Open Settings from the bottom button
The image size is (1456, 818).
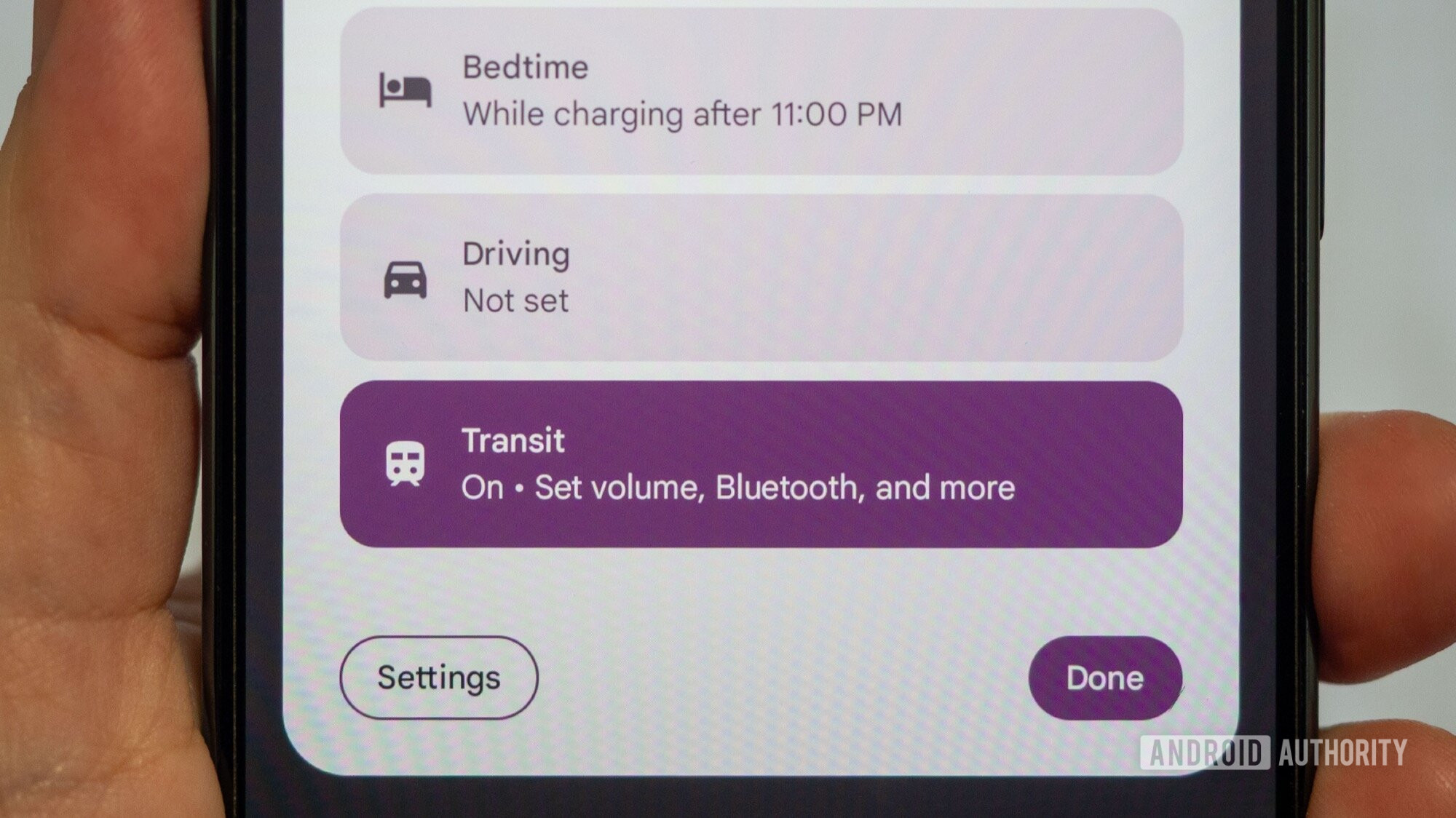click(438, 678)
